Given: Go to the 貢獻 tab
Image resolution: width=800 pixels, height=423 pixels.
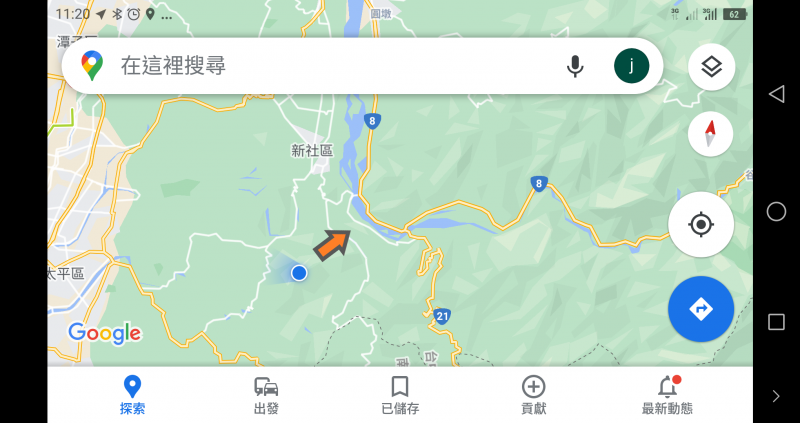Looking at the screenshot, I should click(533, 395).
